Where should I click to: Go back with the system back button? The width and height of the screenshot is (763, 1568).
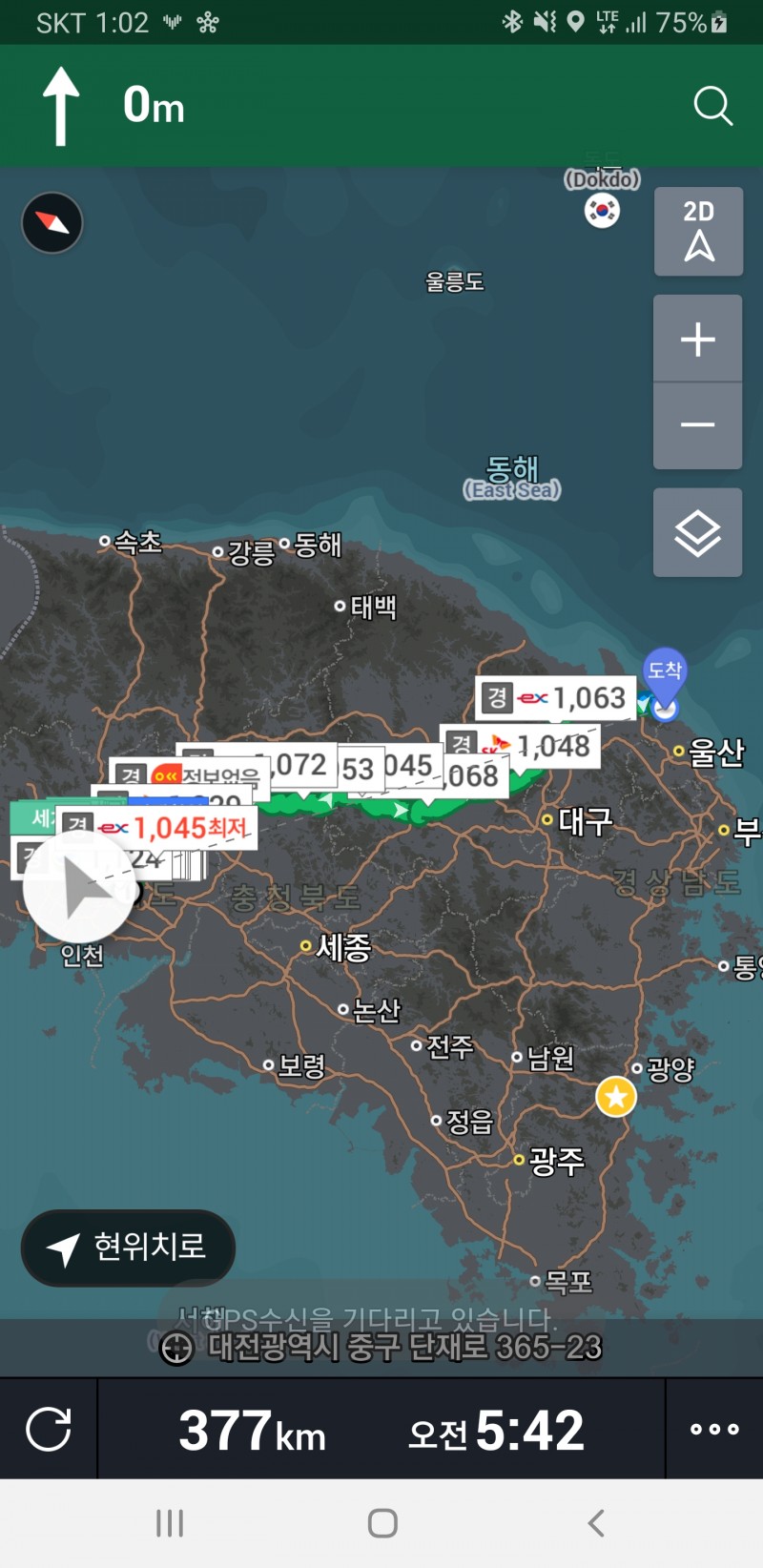point(596,1523)
